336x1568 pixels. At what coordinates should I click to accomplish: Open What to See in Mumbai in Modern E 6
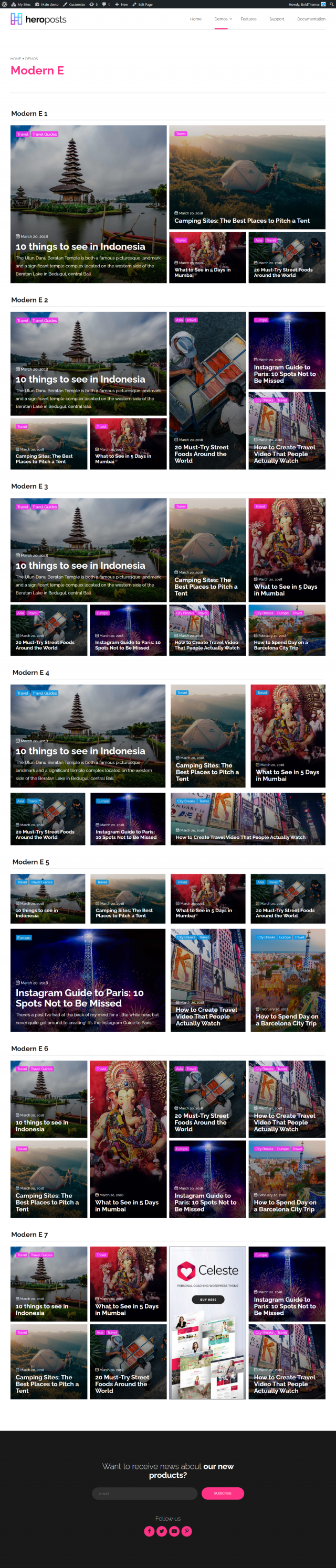[x=127, y=1205]
